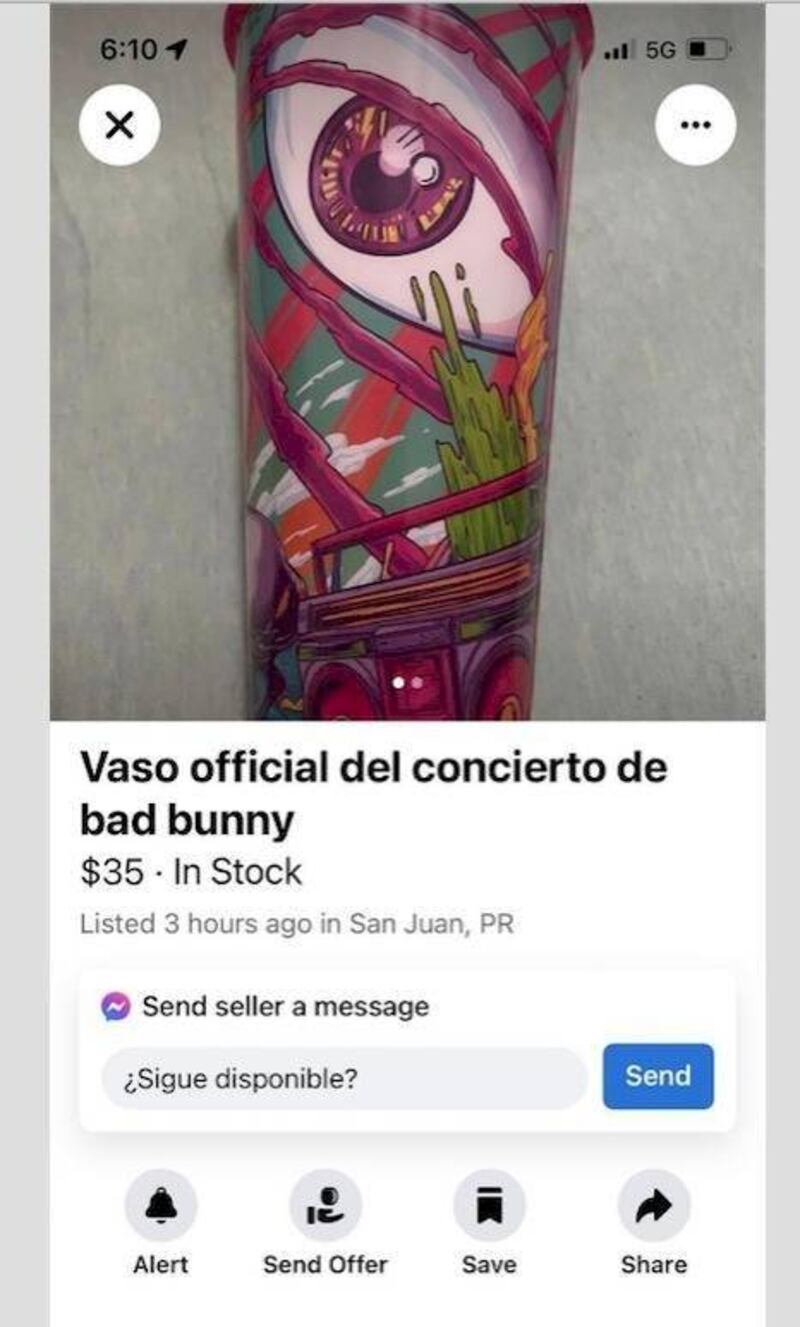Edit the ¿Sigue disponible? message field
This screenshot has width=800, height=1327.
click(x=343, y=1079)
